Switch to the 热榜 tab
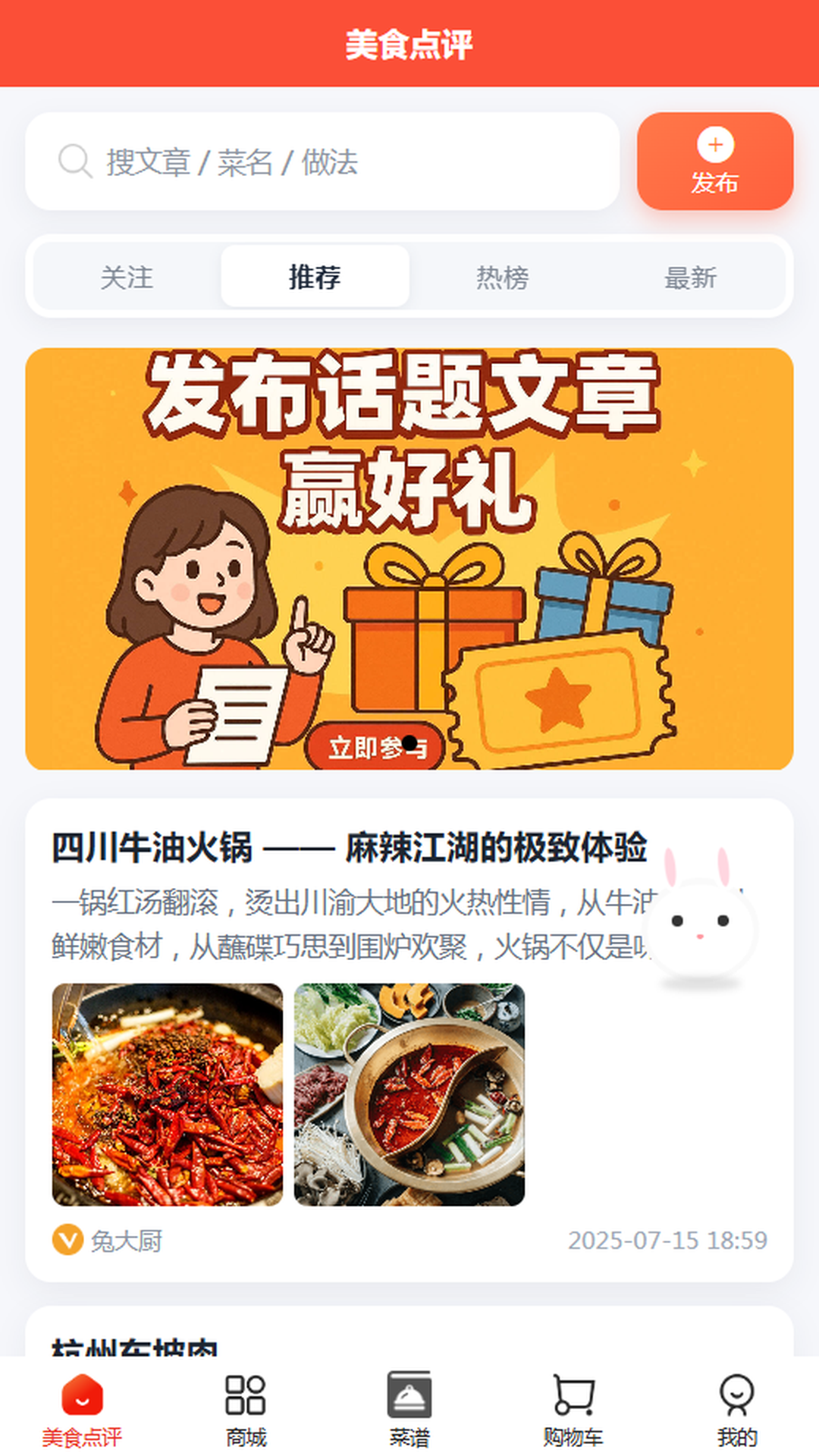This screenshot has height=1456, width=819. click(503, 277)
